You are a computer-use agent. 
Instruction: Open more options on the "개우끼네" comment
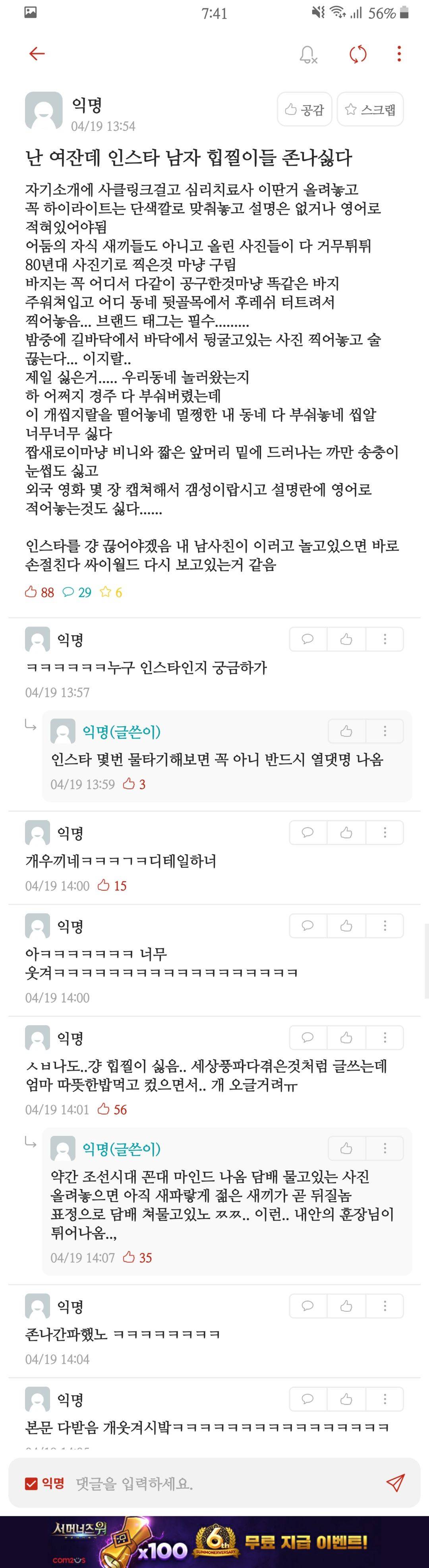click(385, 833)
